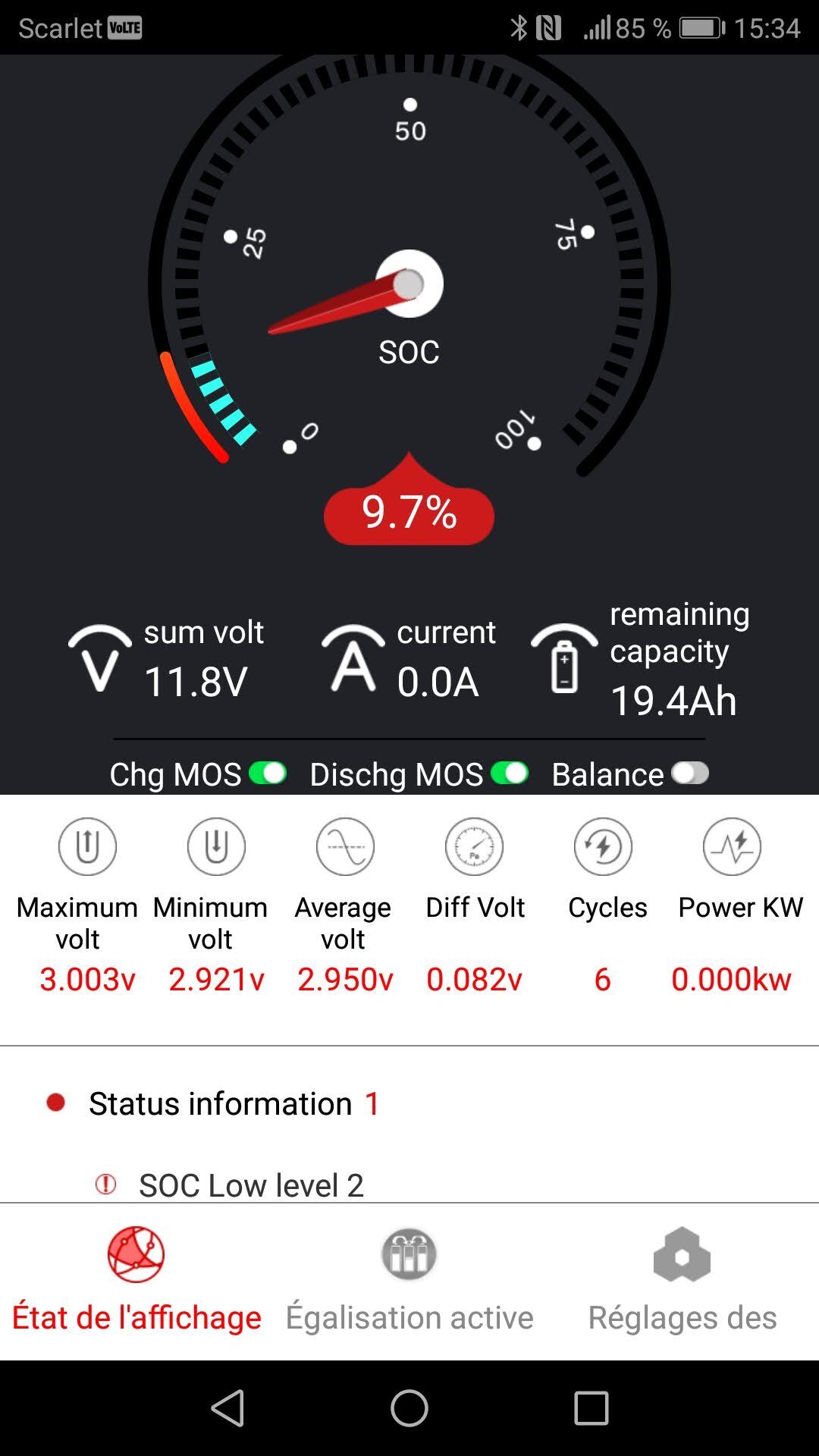Toggle the Chg MOS switch
819x1456 pixels.
(268, 773)
